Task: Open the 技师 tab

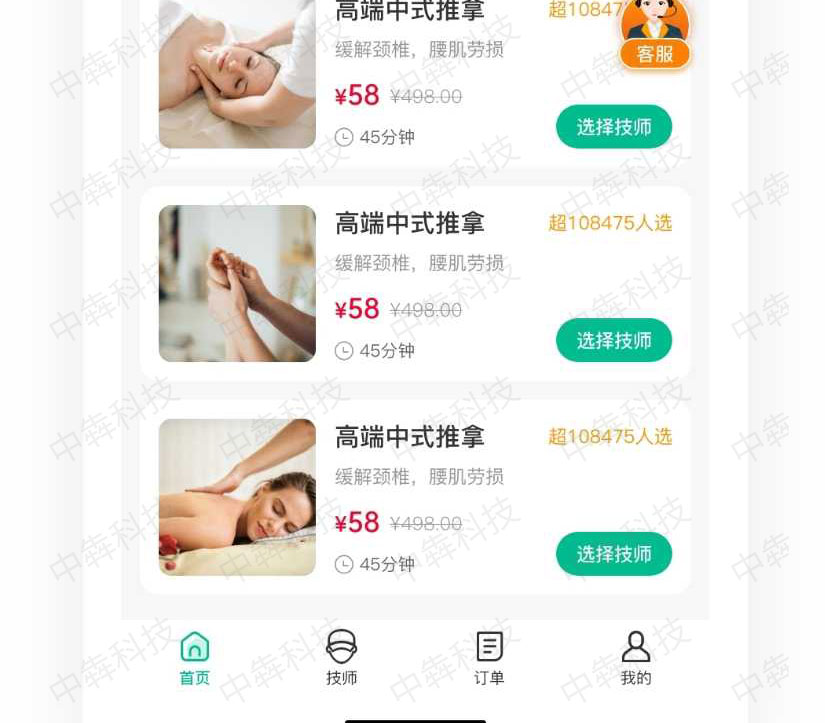Action: pos(342,658)
